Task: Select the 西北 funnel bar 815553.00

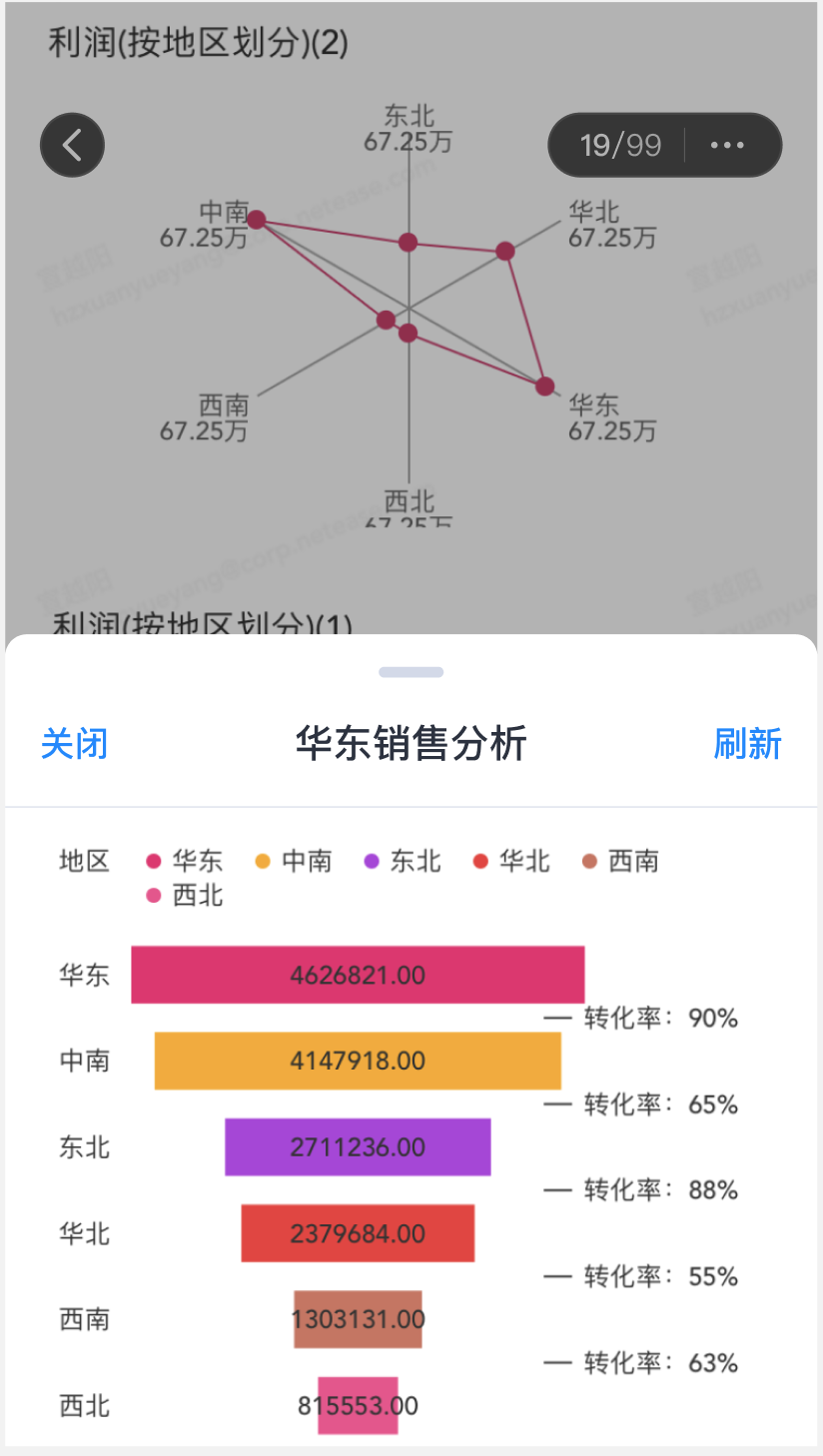Action: (358, 1405)
